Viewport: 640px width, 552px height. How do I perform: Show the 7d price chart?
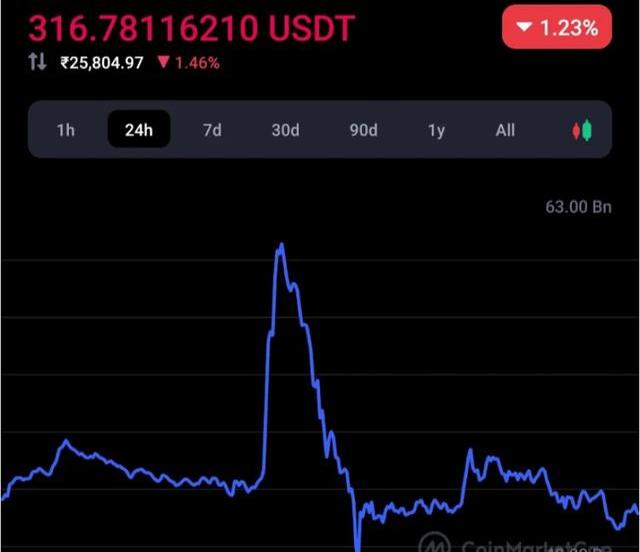(x=212, y=130)
